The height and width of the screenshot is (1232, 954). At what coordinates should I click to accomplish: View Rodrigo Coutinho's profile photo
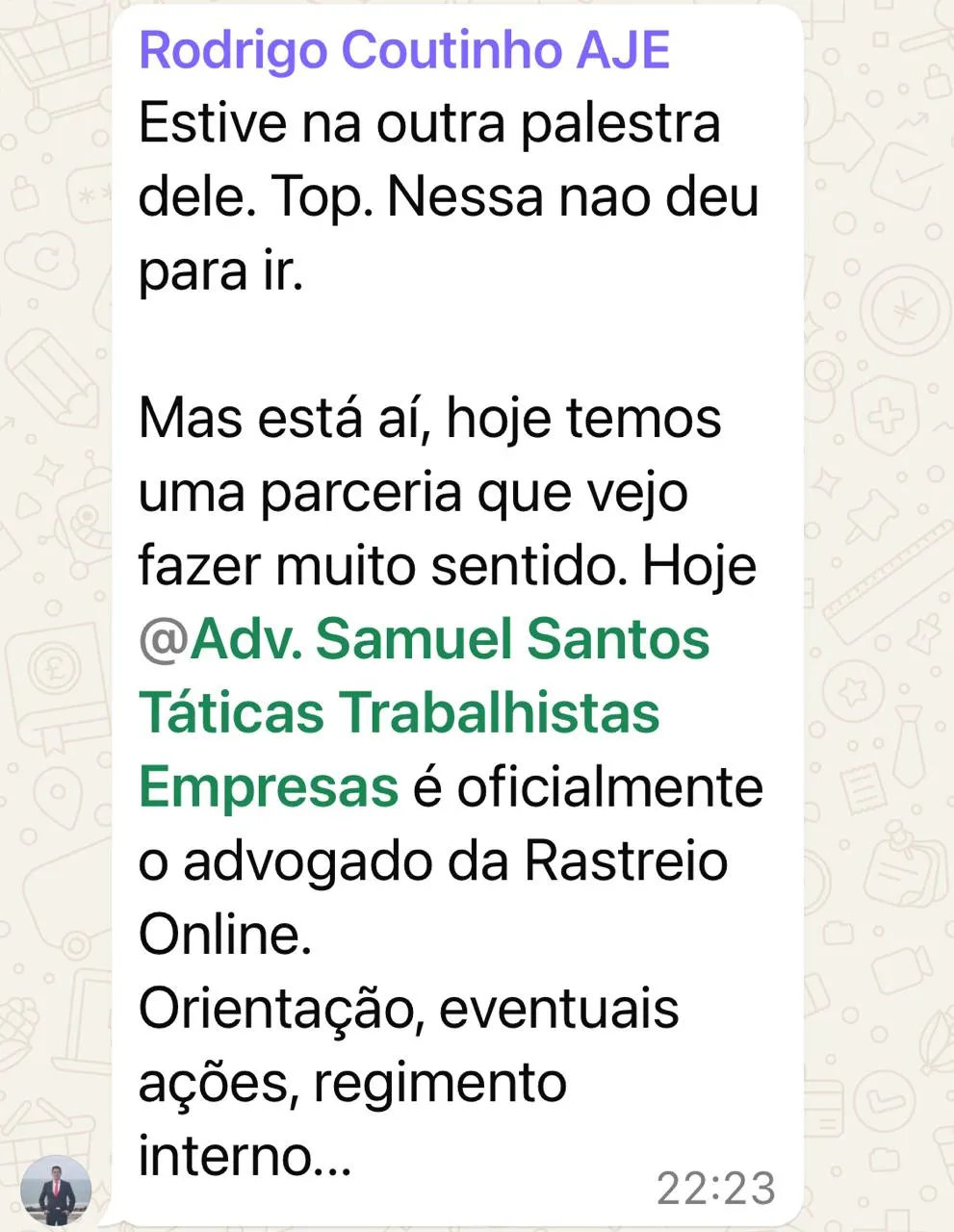(x=56, y=1190)
